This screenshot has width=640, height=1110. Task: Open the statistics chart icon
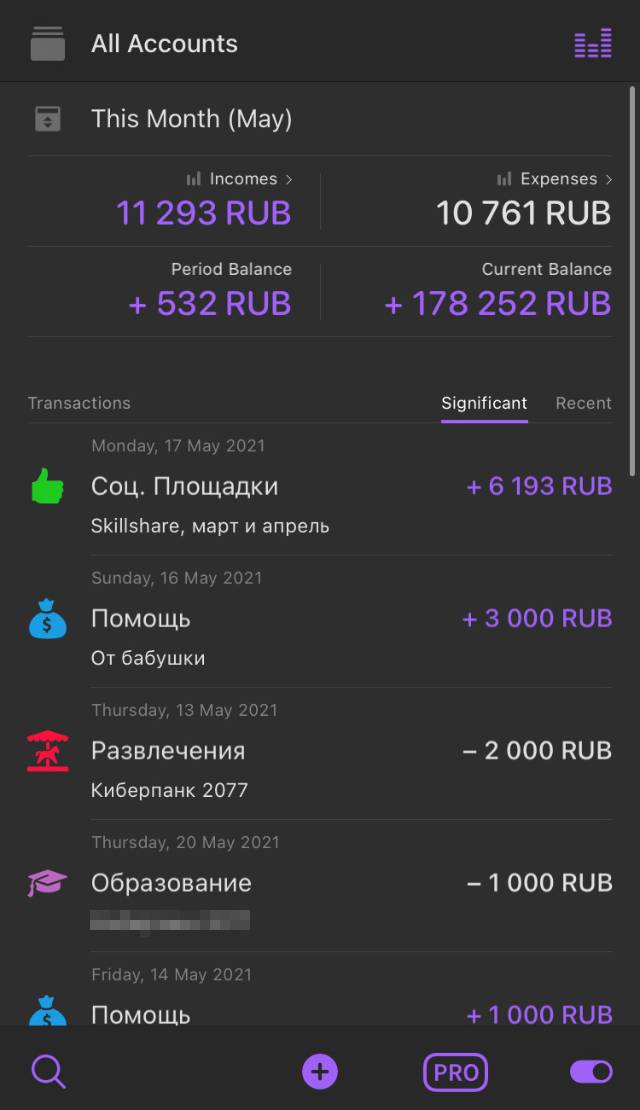[x=593, y=43]
